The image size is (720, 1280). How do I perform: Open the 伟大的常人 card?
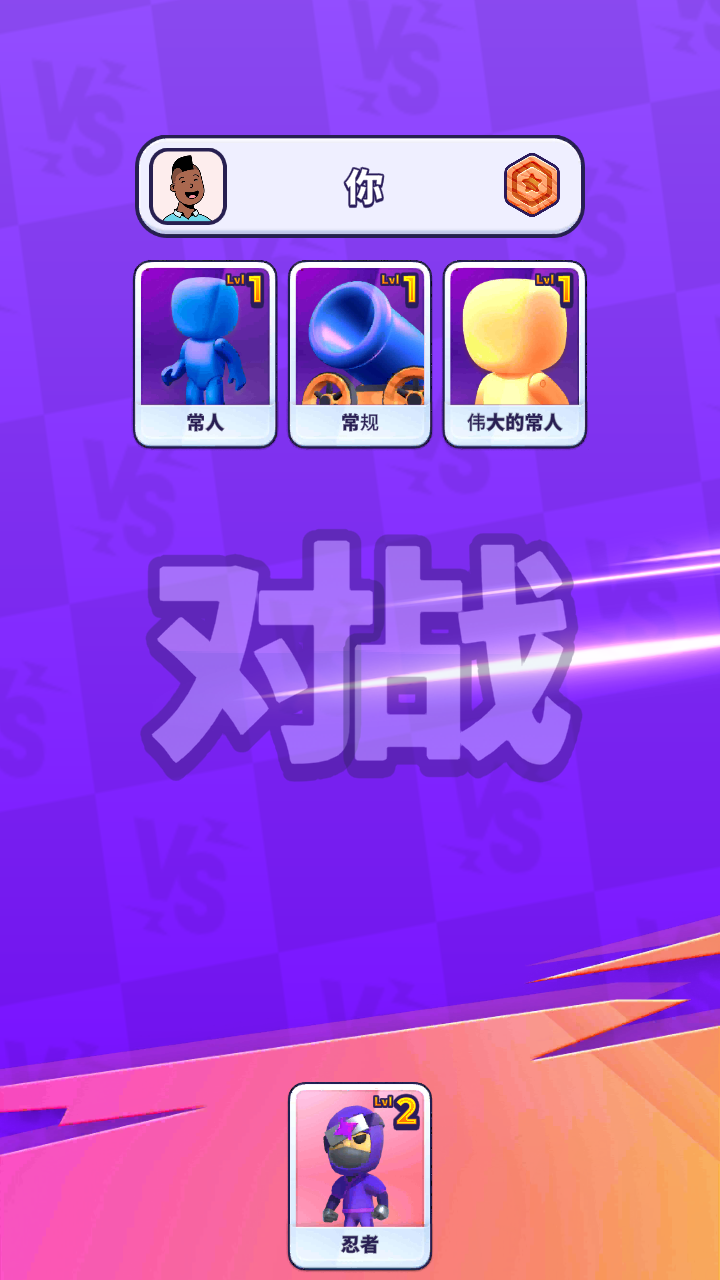(x=514, y=354)
